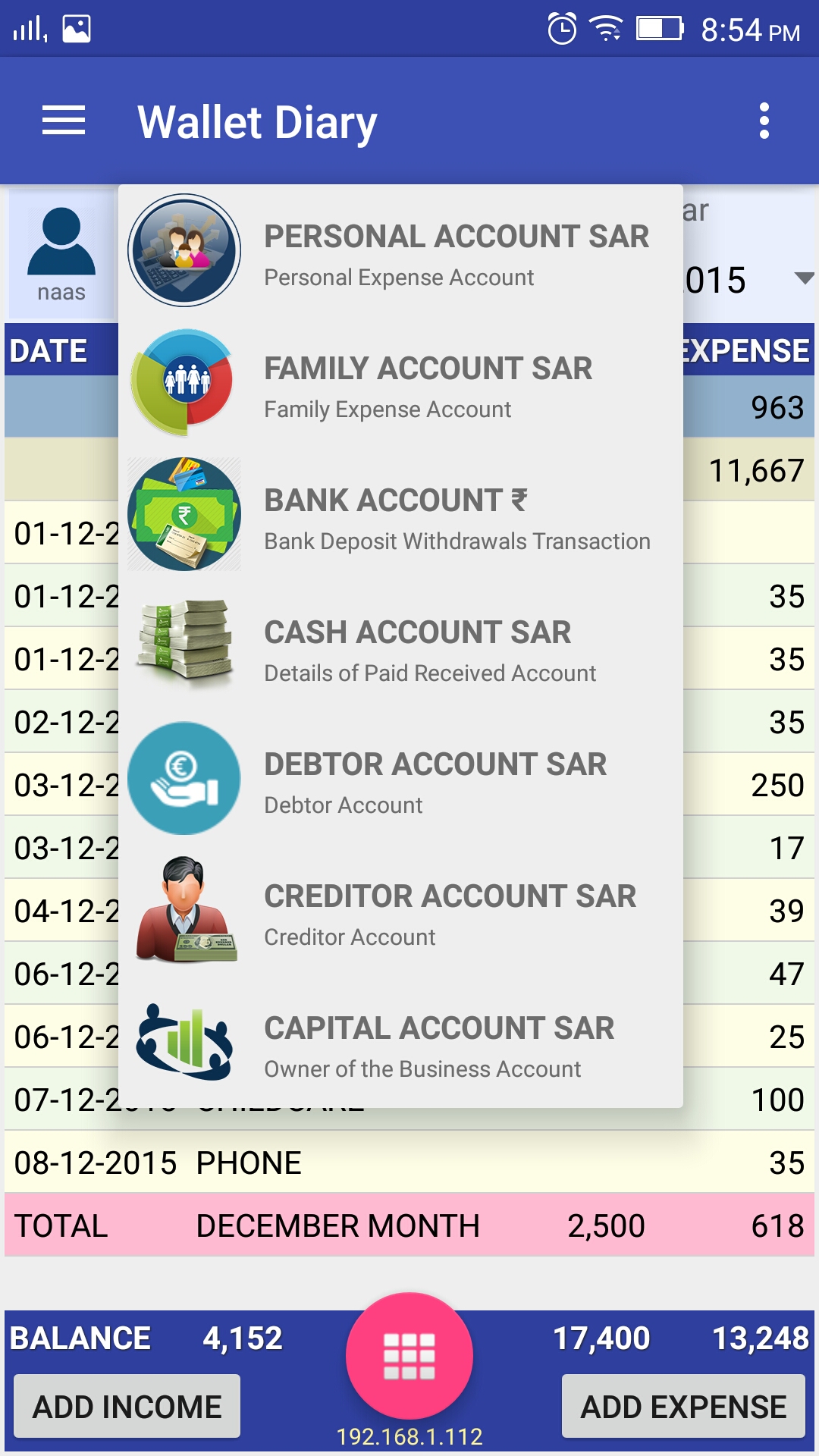Open the three-dot overflow menu
Viewport: 819px width, 1456px height.
coord(764,121)
